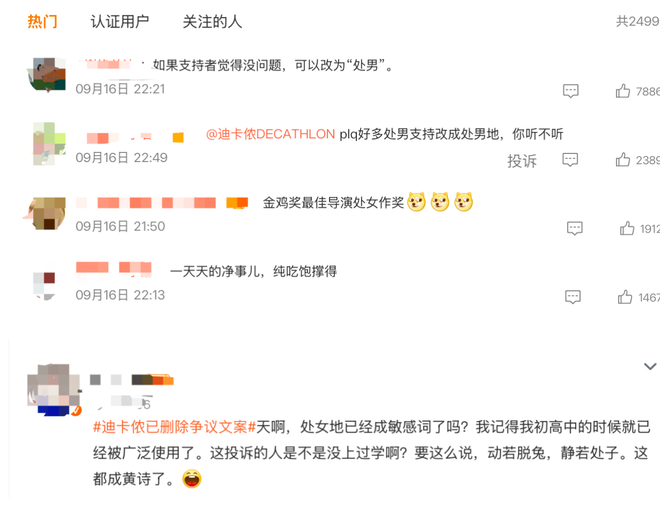This screenshot has width=660, height=505.
Task: Like the comment with 2389 likes
Action: pos(623,160)
